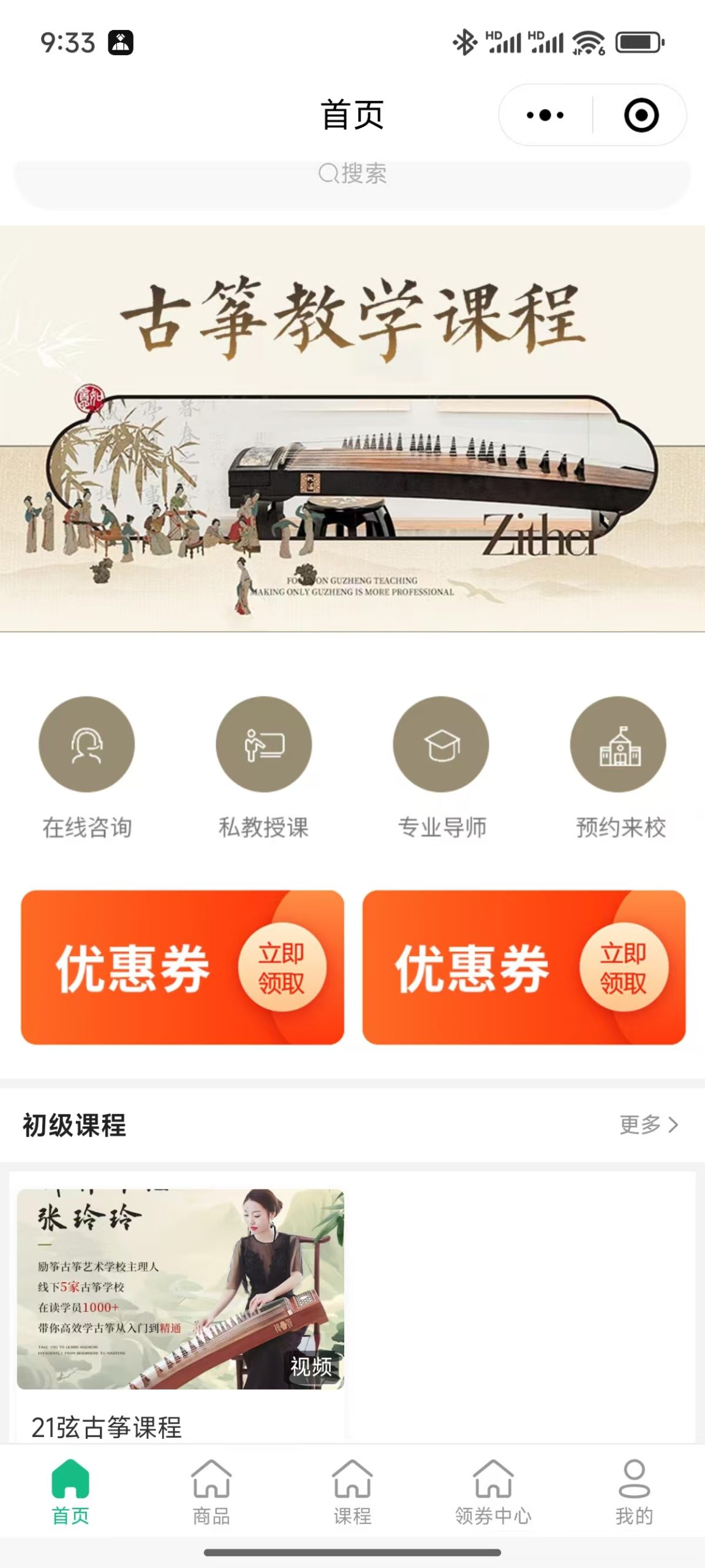The width and height of the screenshot is (705, 1568).
Task: Claim the second 优惠券 coupon
Action: (524, 968)
